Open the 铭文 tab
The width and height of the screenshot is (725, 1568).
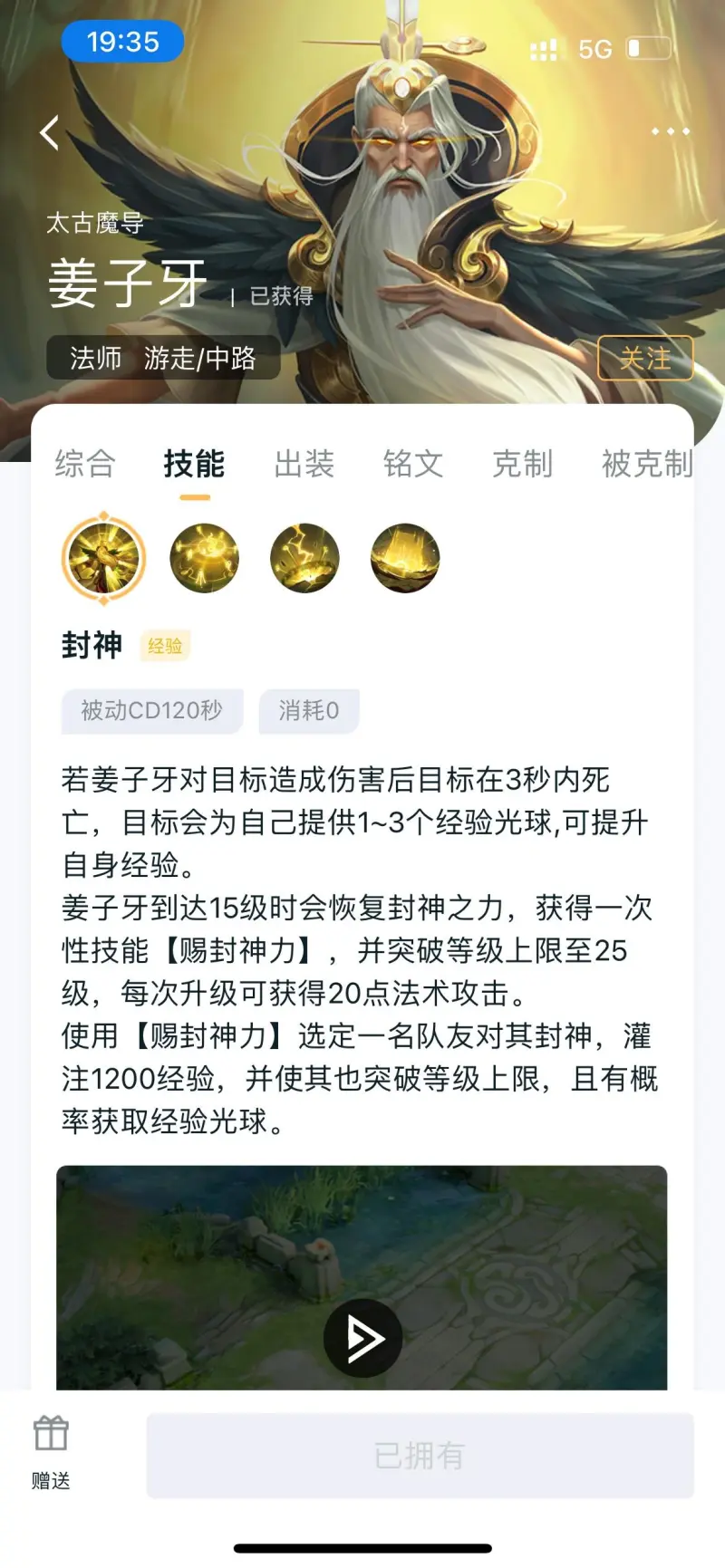pos(413,464)
